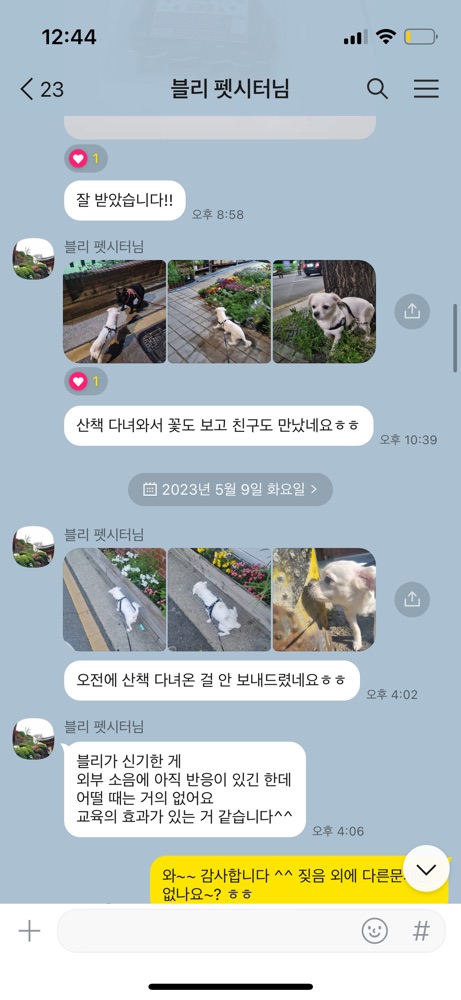Share the May 9 walk photos
Image resolution: width=461 pixels, height=1000 pixels.
pos(412,599)
